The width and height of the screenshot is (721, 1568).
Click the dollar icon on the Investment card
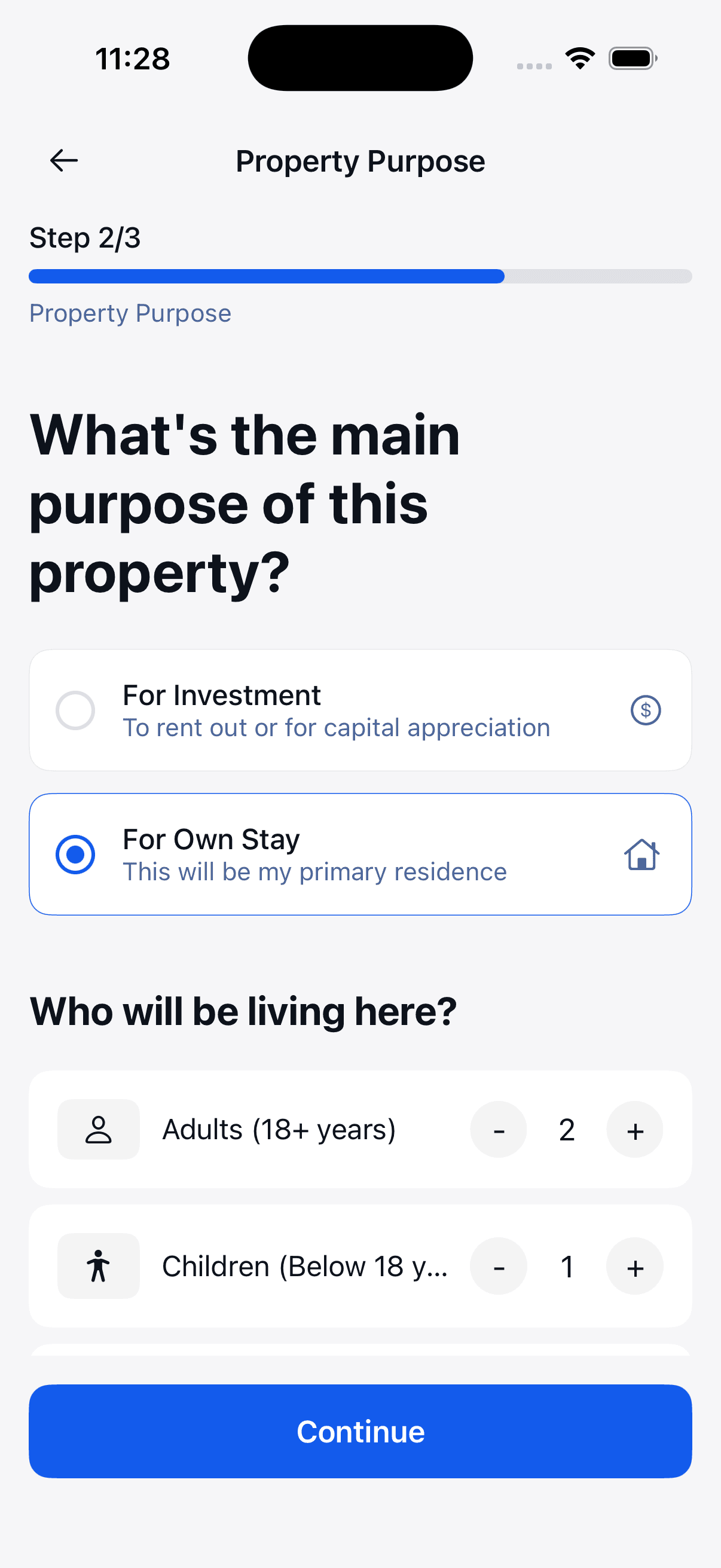point(645,710)
